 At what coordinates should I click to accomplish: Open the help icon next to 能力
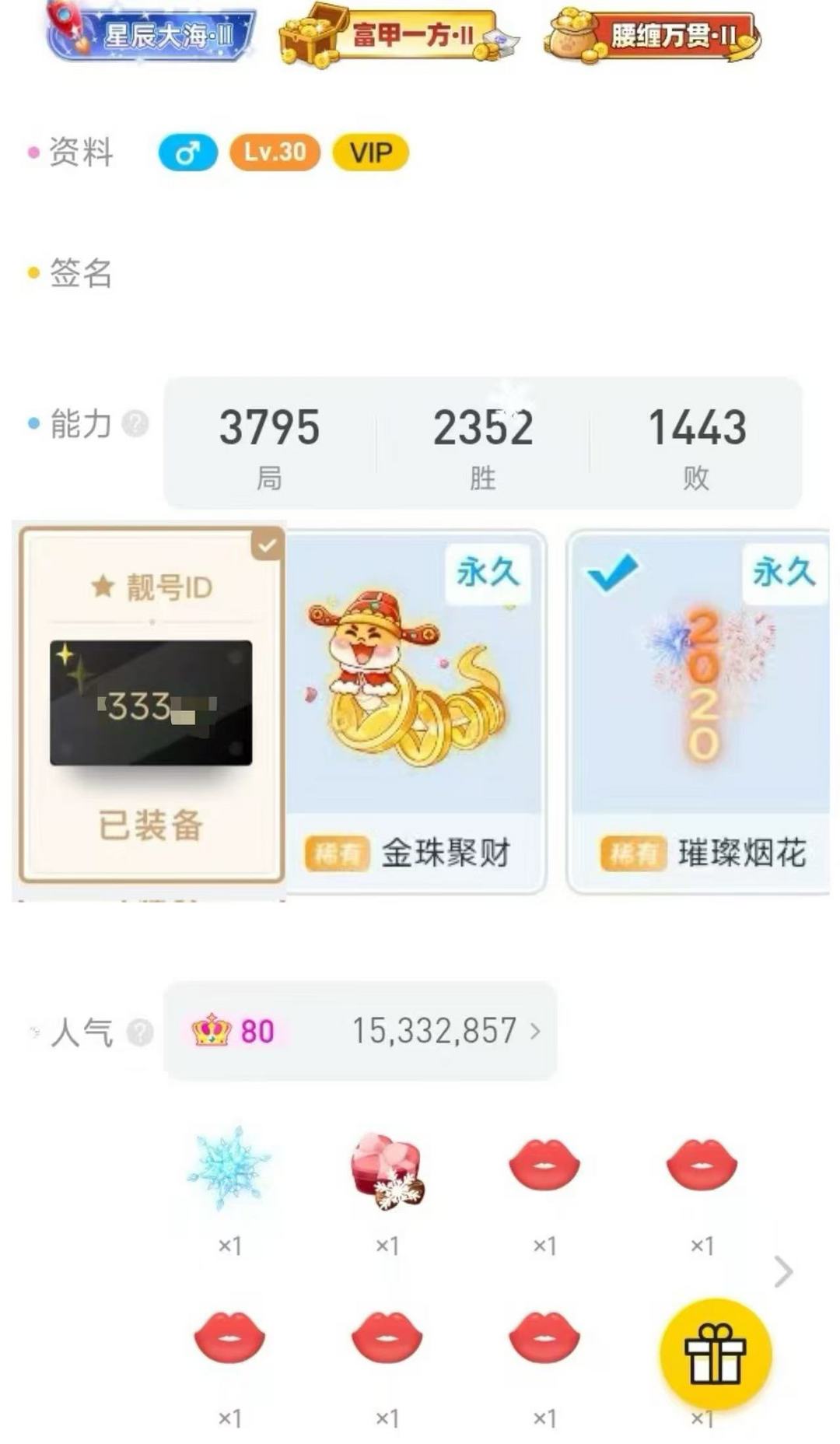136,424
